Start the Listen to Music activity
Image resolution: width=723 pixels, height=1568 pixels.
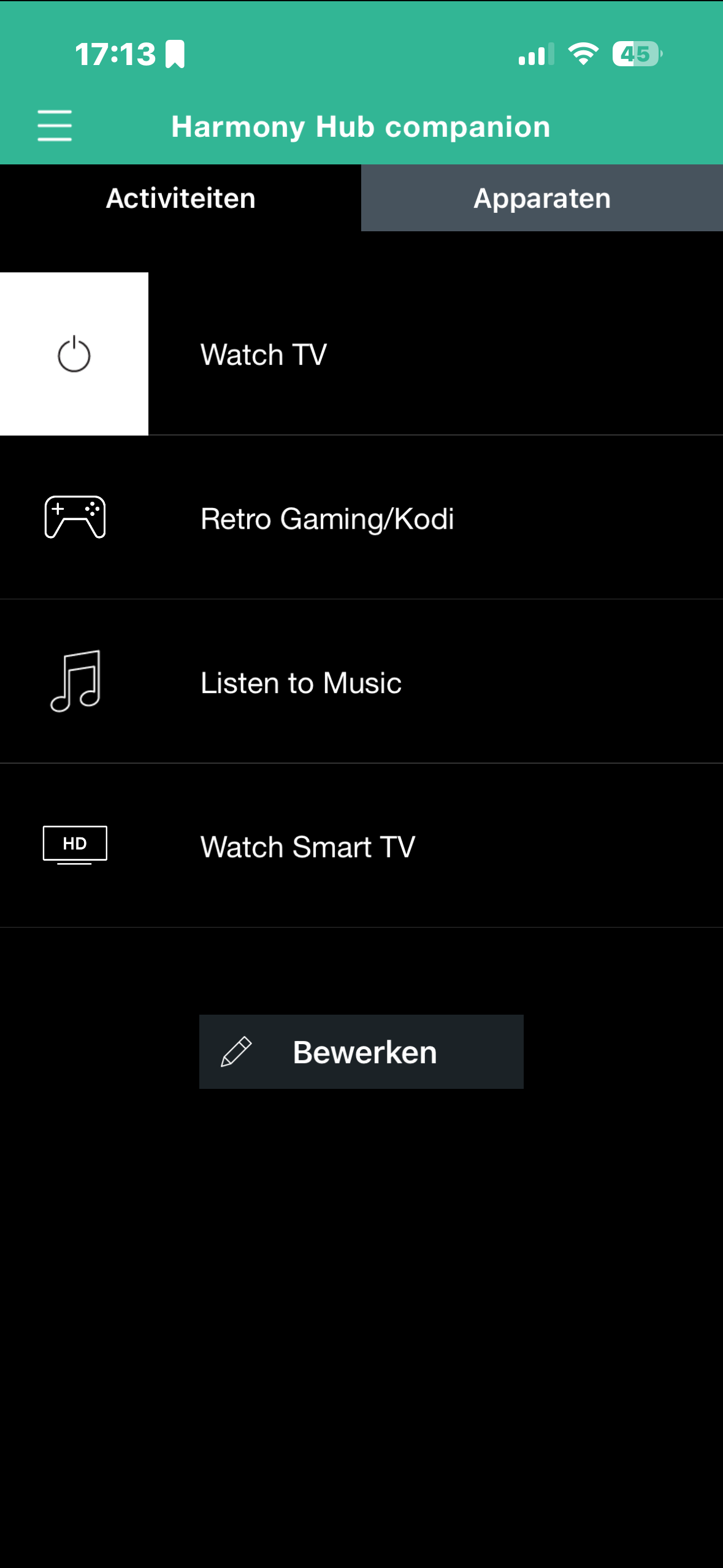300,683
